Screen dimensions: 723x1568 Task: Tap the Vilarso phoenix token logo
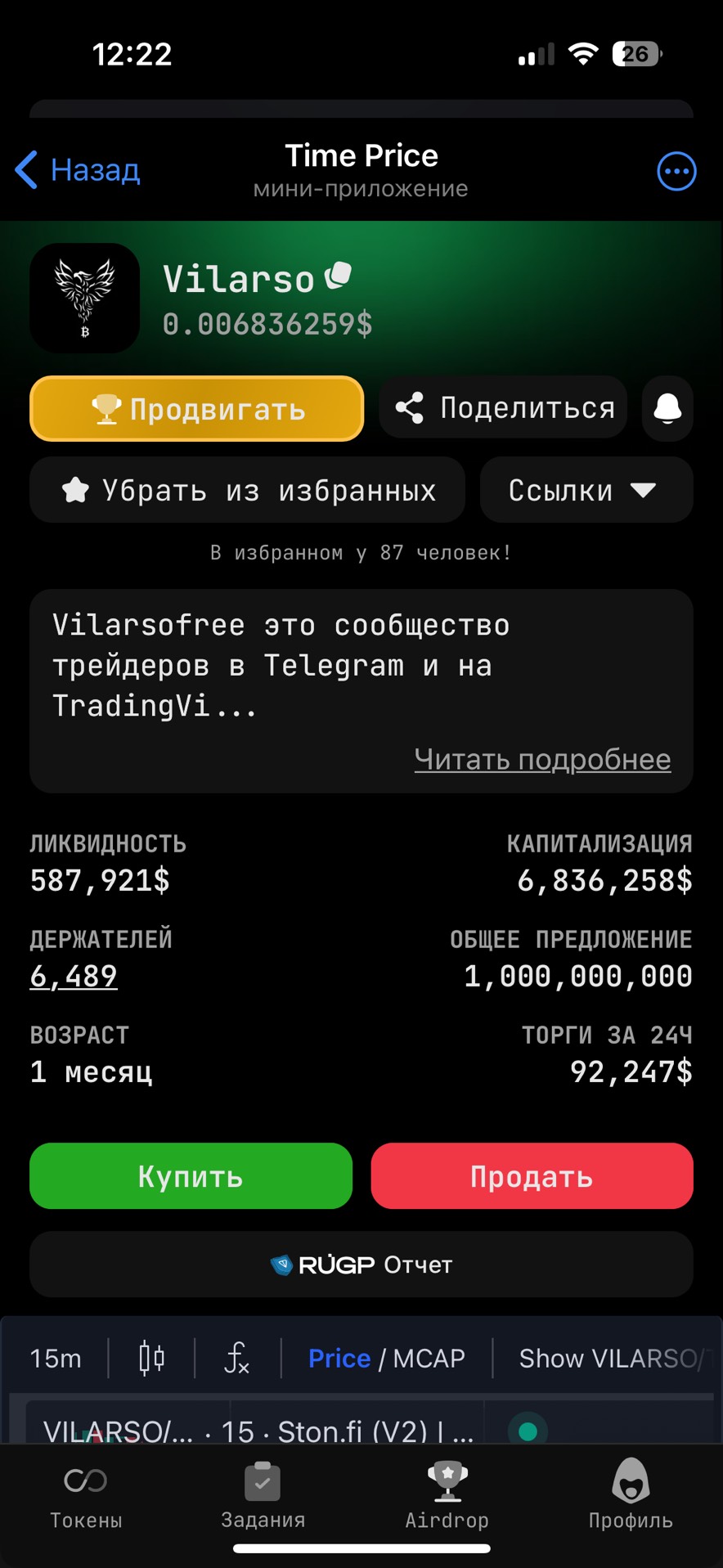[x=84, y=298]
